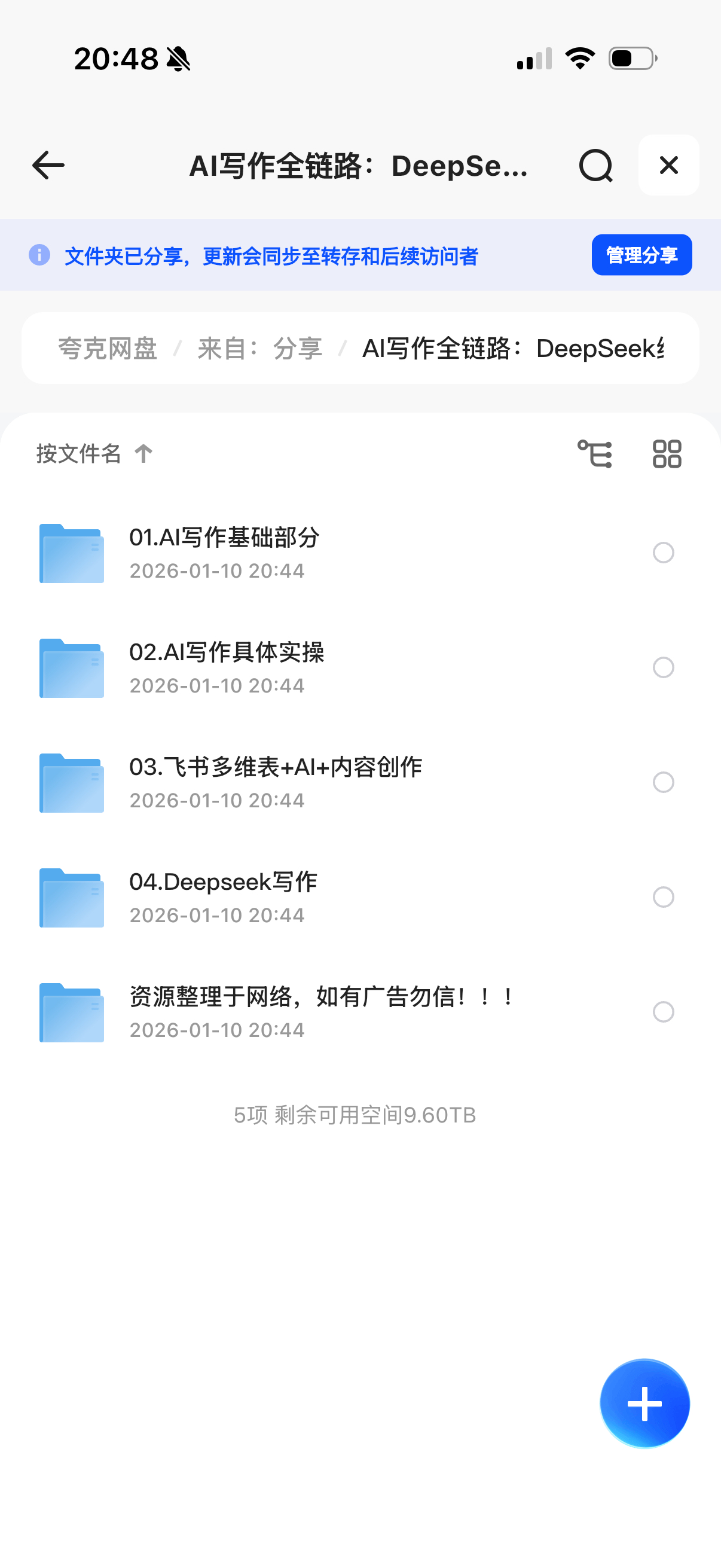Go back with the top-left arrow
Screen dimensions: 721x1568
[48, 166]
